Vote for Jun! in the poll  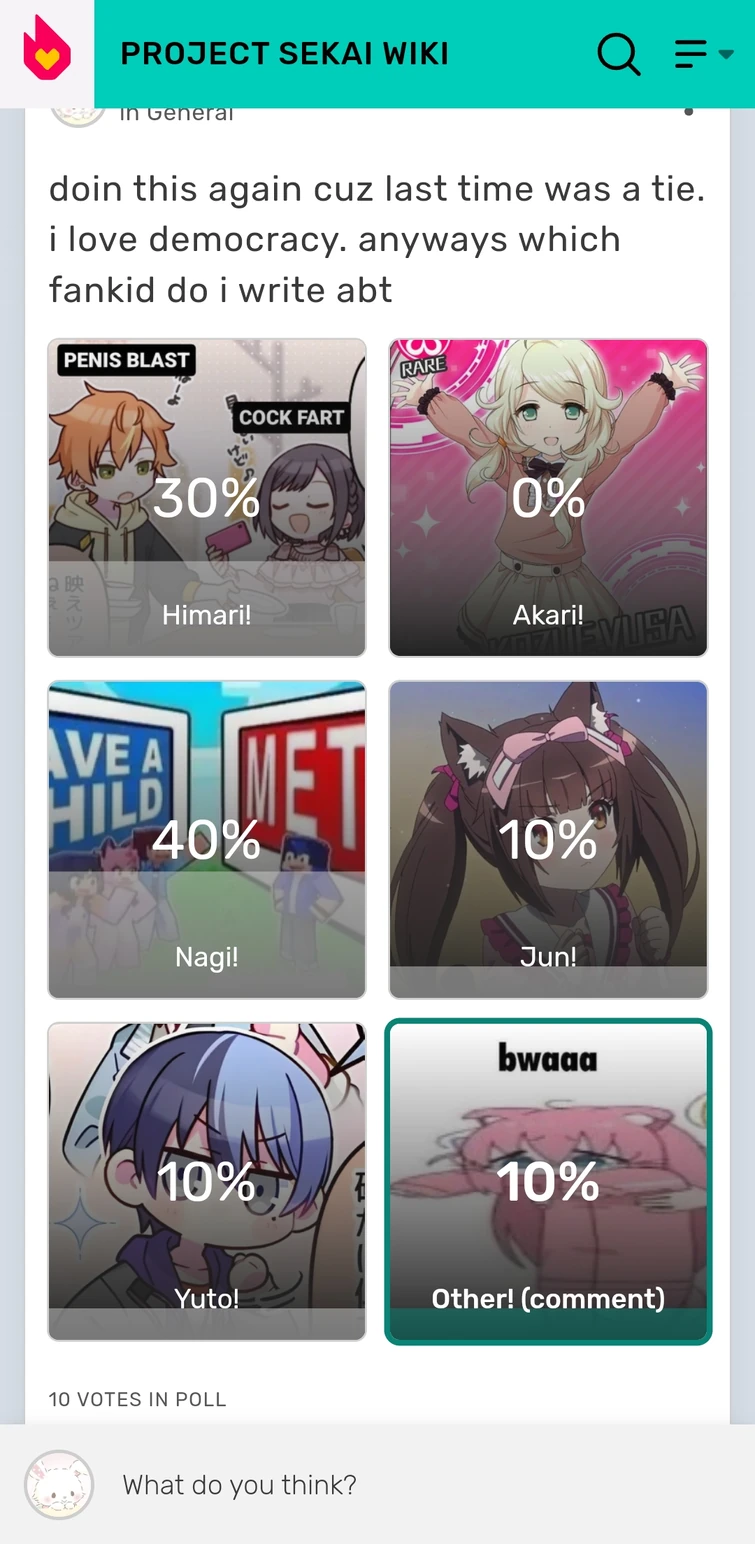548,839
